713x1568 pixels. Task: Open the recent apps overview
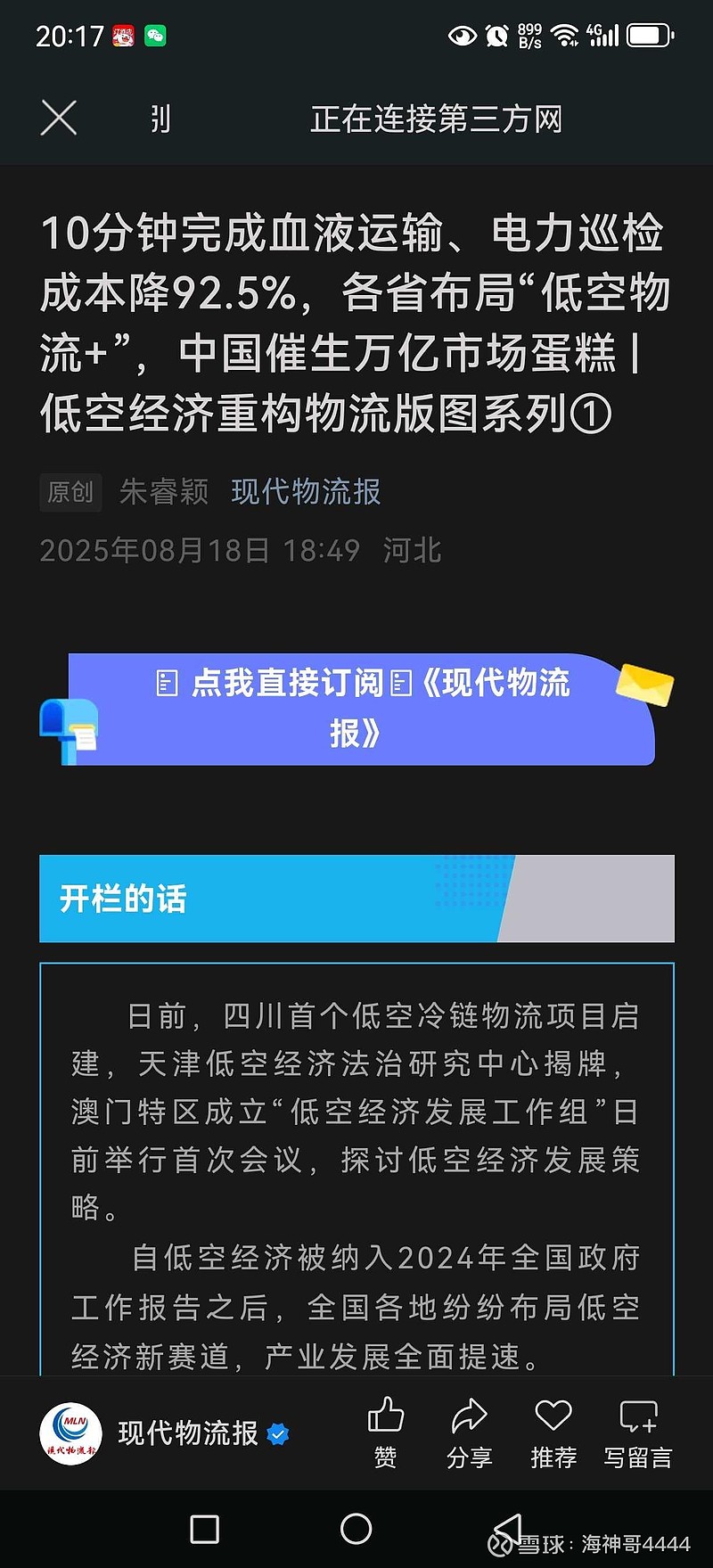[205, 1530]
